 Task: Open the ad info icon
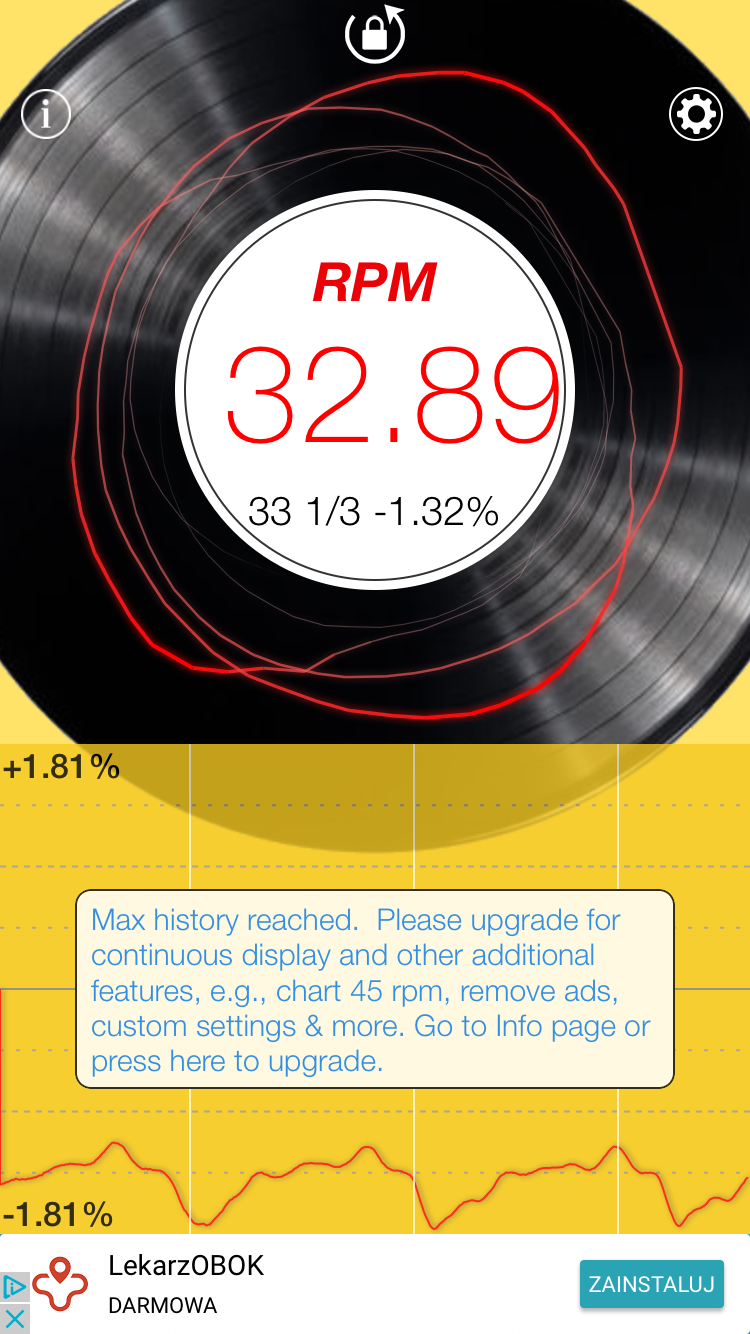coord(14,1287)
